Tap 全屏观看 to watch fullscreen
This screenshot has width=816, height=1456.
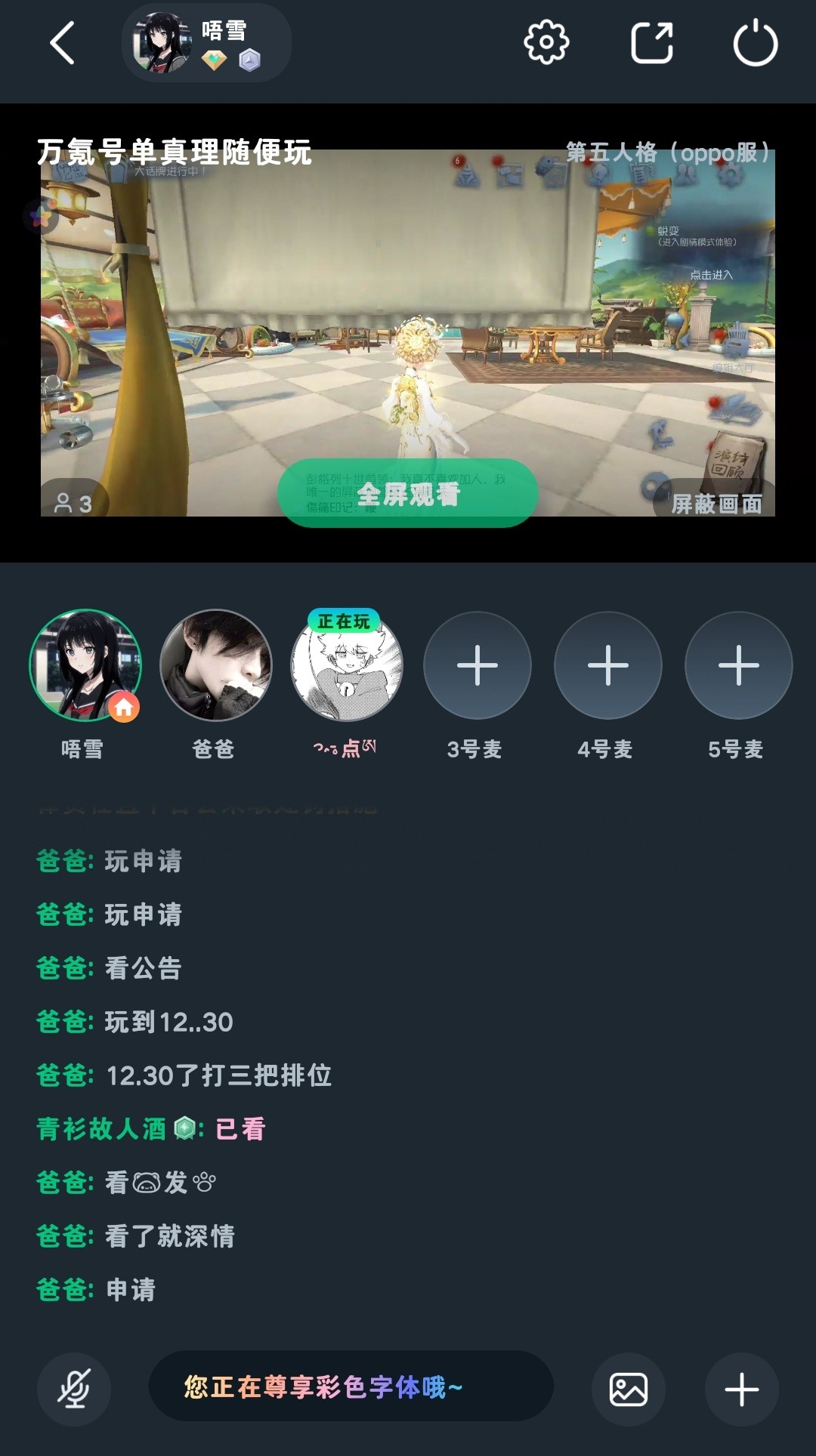pos(408,494)
